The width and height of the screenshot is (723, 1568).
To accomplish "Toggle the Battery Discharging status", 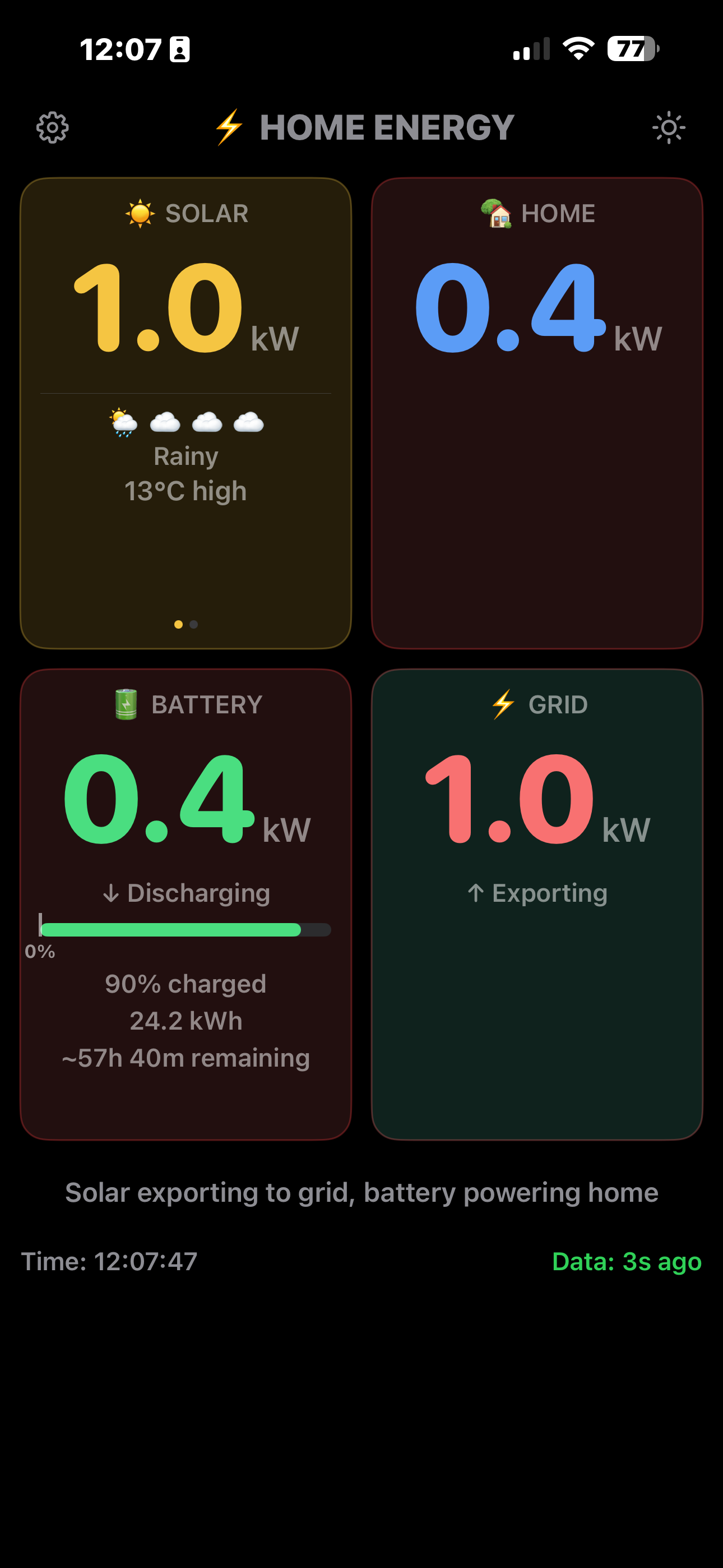I will point(186,892).
